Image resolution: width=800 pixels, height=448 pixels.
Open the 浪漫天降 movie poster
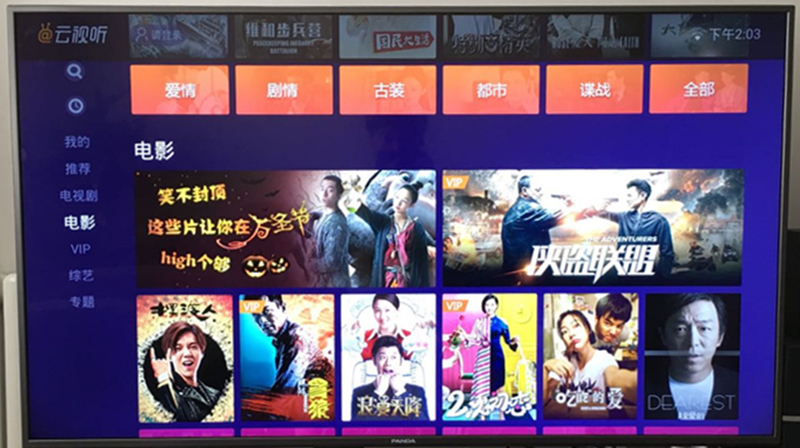(x=388, y=357)
